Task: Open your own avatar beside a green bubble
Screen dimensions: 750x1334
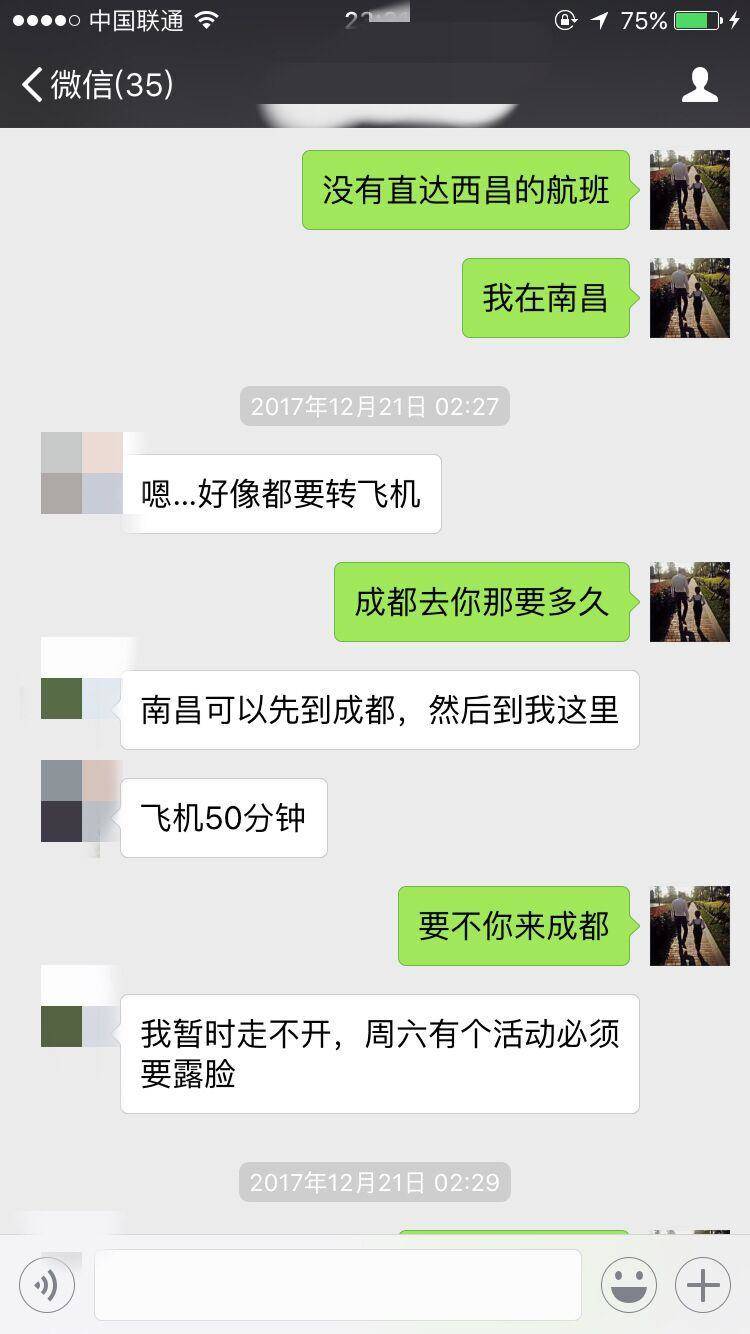Action: 689,298
